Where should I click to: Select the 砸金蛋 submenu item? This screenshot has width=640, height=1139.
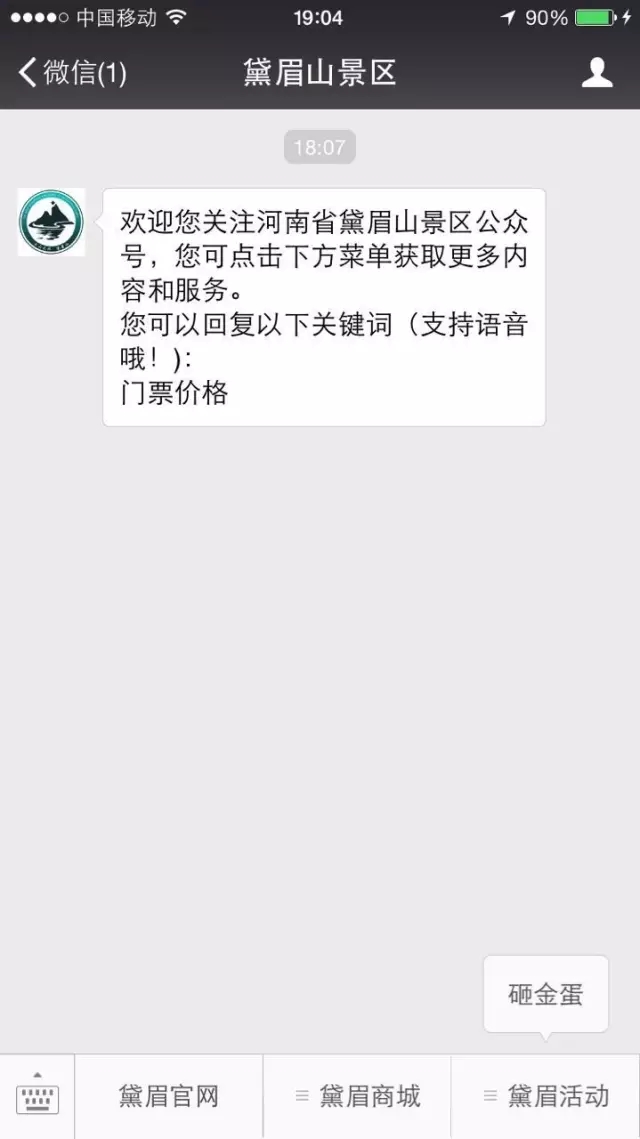pyautogui.click(x=545, y=995)
